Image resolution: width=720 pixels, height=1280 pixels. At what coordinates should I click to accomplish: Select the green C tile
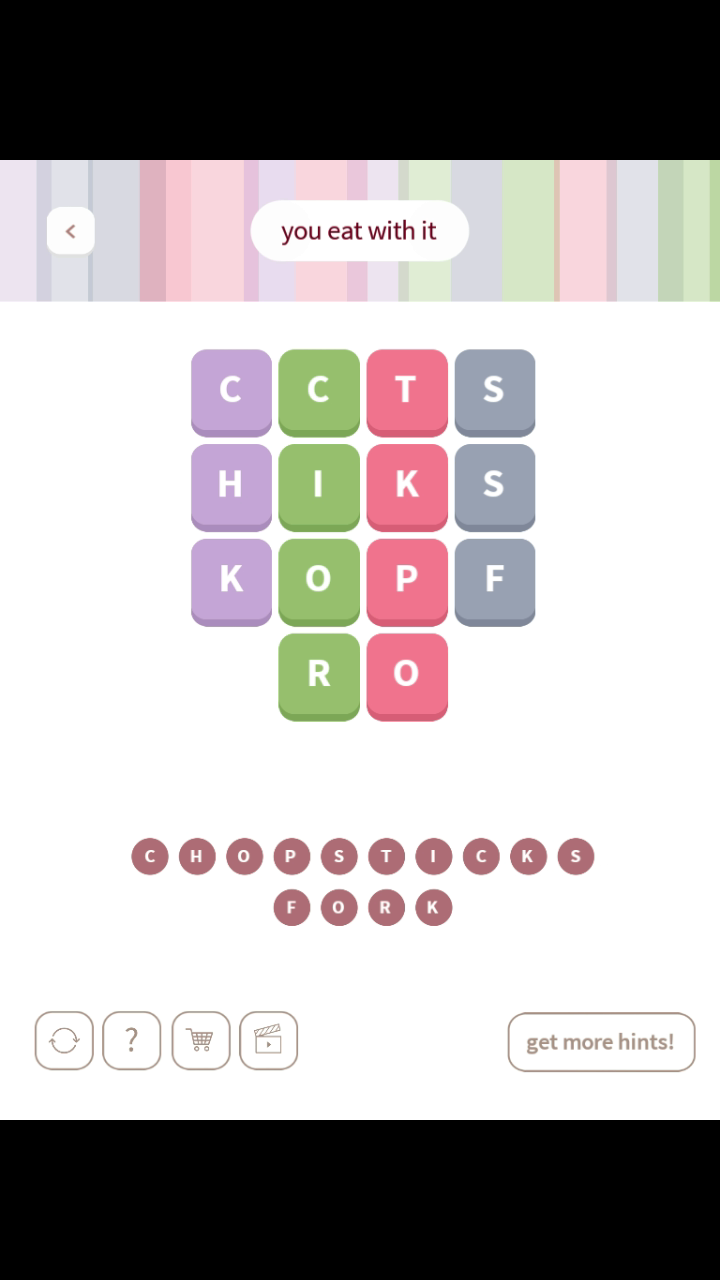319,389
